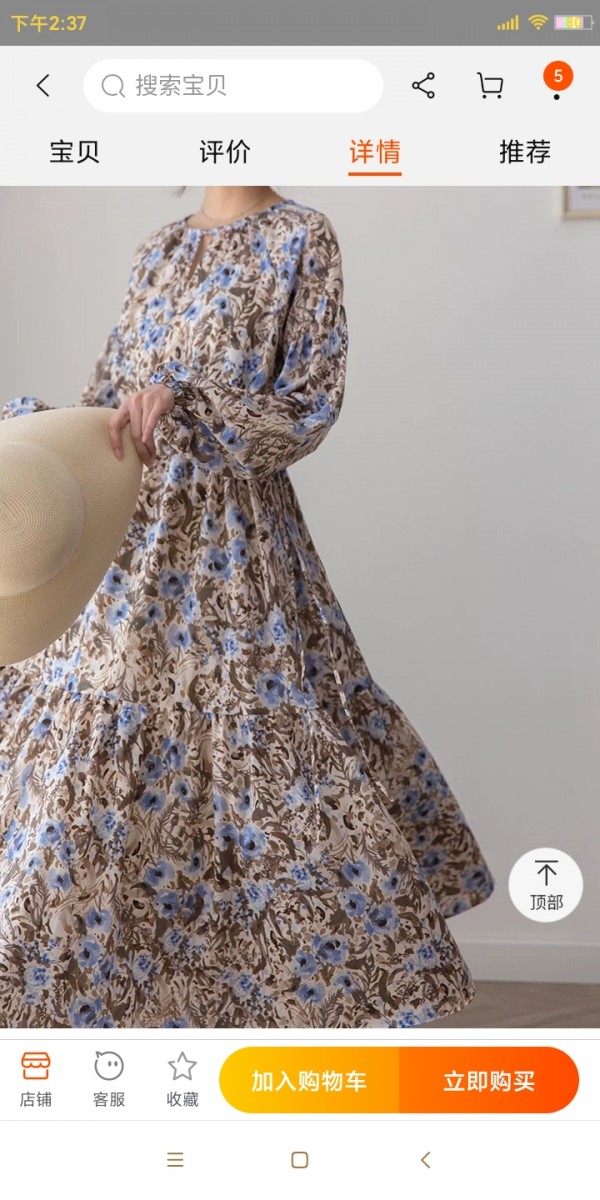
Task: Select the 详情 tab
Action: pyautogui.click(x=375, y=153)
